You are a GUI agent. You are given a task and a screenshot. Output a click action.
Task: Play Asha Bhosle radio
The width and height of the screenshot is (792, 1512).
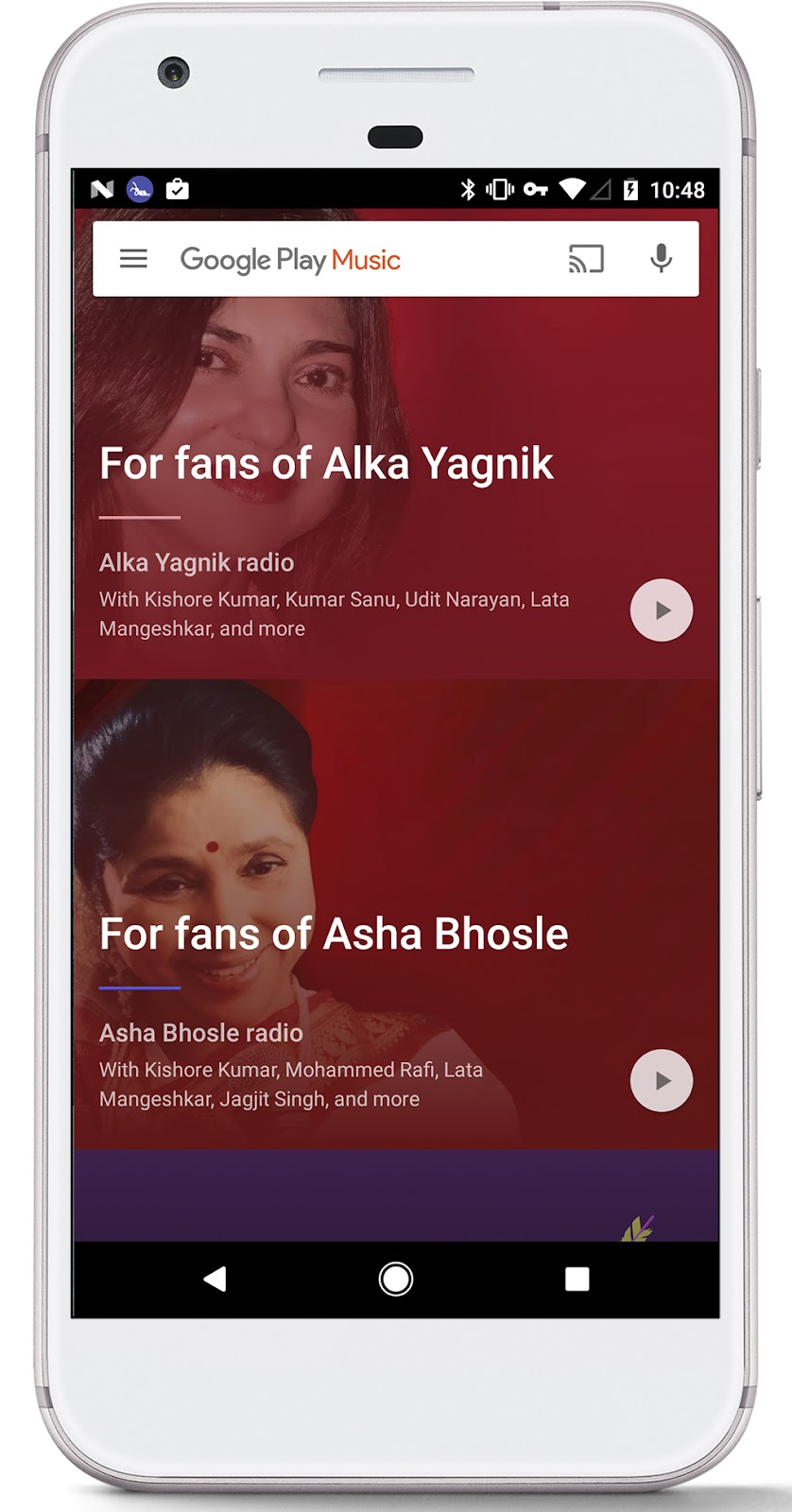661,1080
